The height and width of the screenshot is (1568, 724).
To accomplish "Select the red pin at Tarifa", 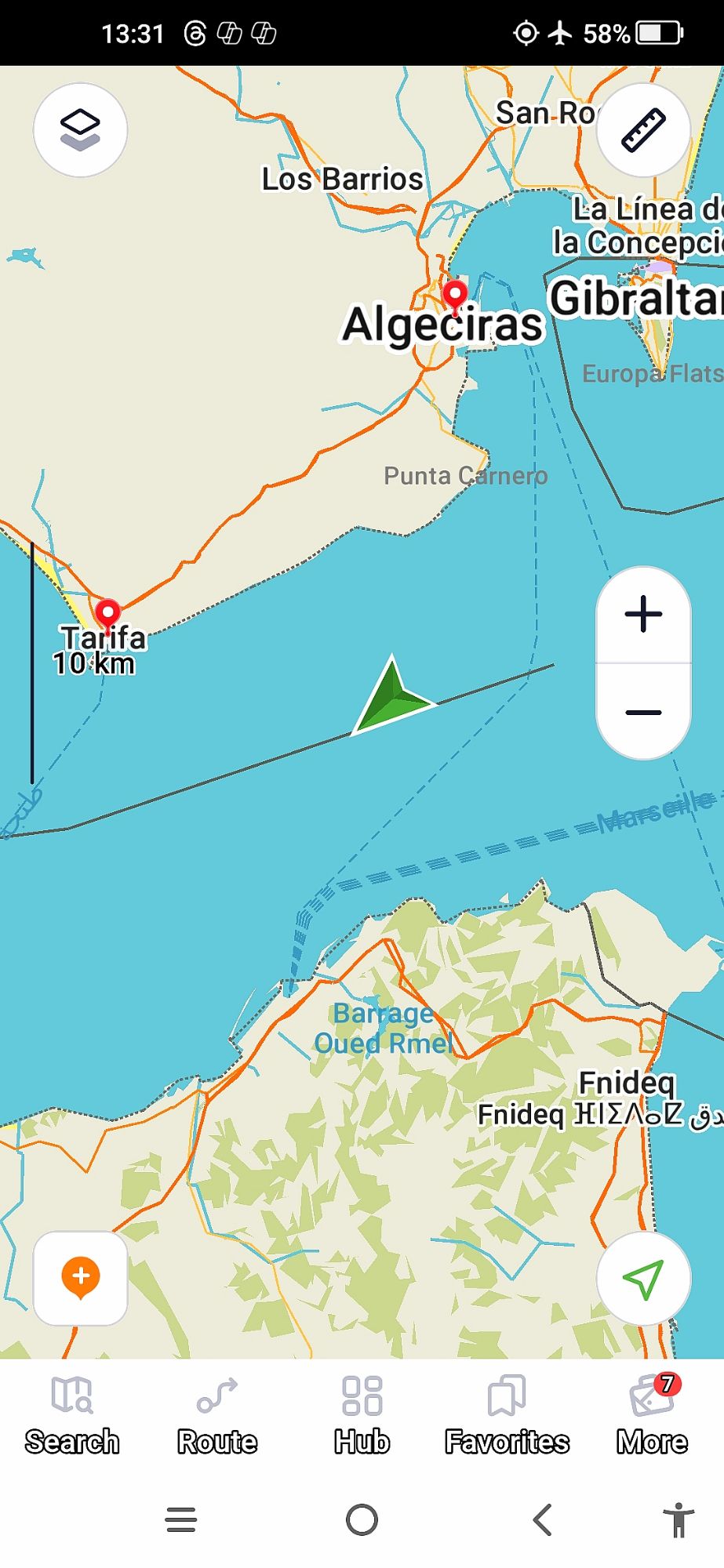I will coord(107,612).
